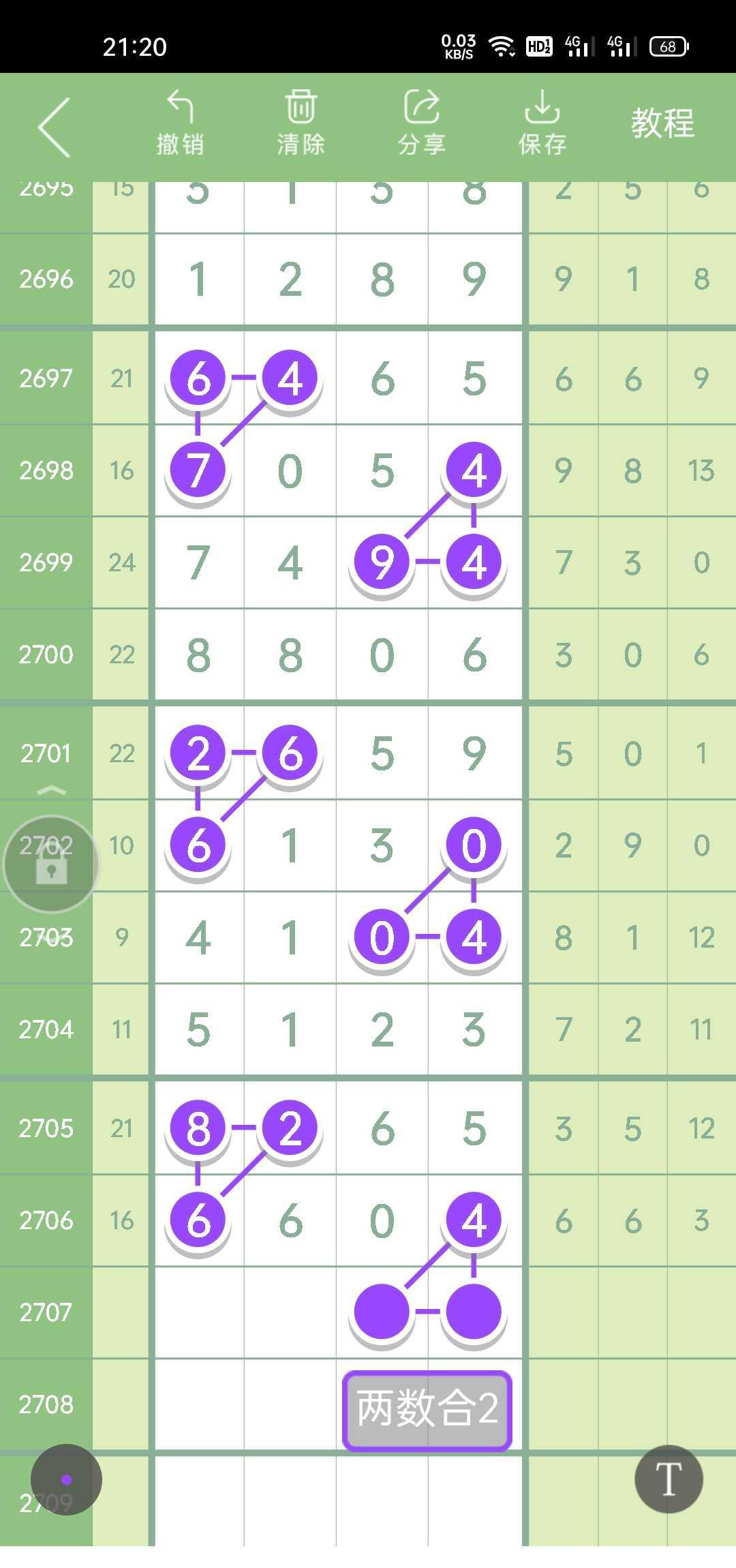Open the text tool T button
736x1568 pixels.
669,1479
